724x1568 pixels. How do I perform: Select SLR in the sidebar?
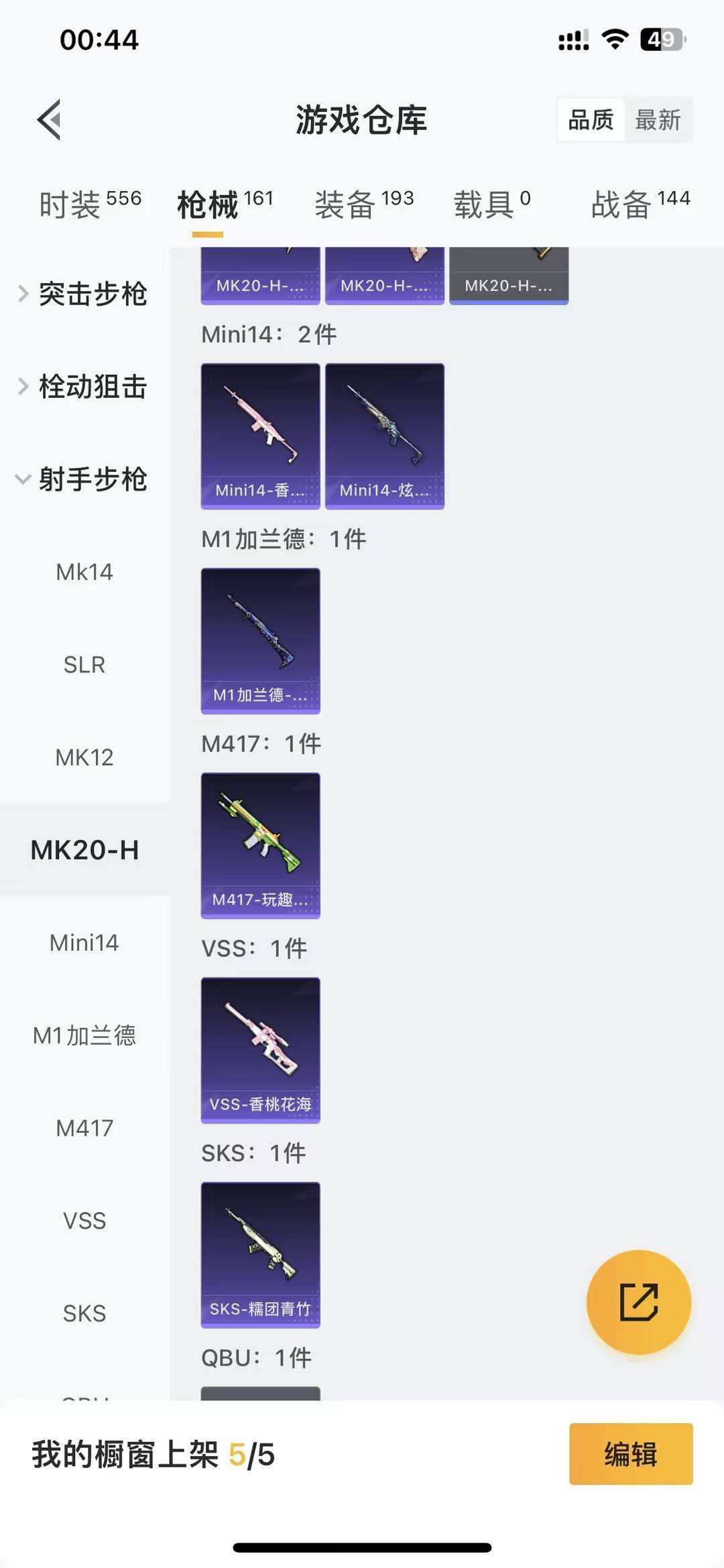click(x=84, y=665)
